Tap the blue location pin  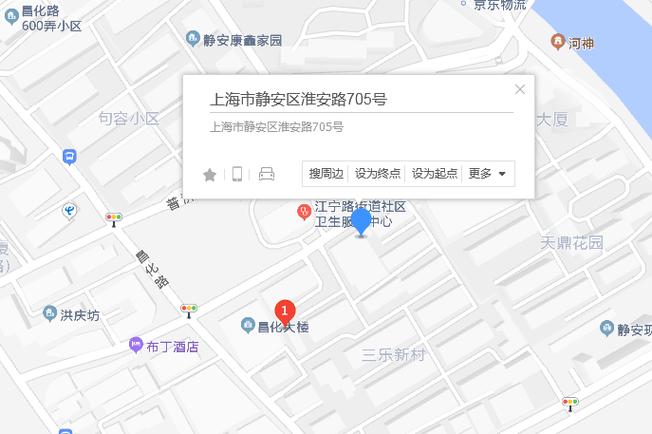[361, 223]
